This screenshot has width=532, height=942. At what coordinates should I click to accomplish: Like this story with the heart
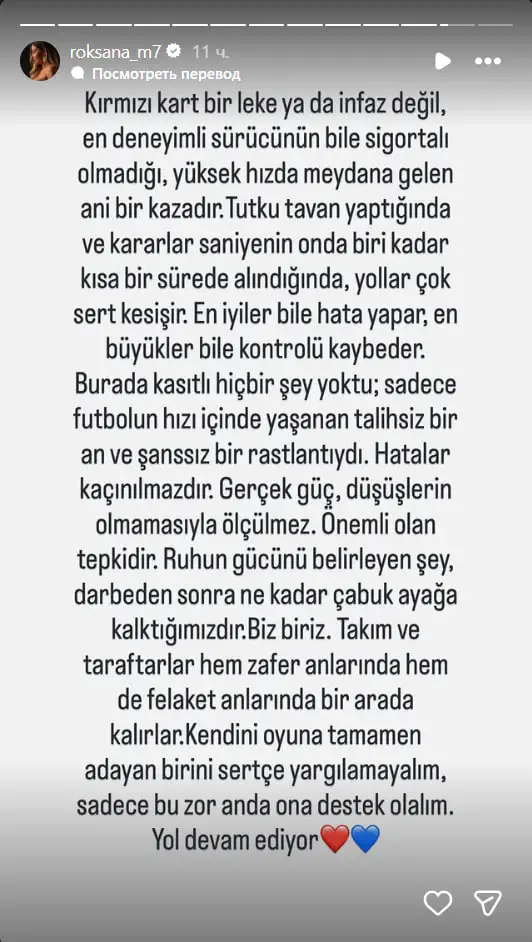438,902
